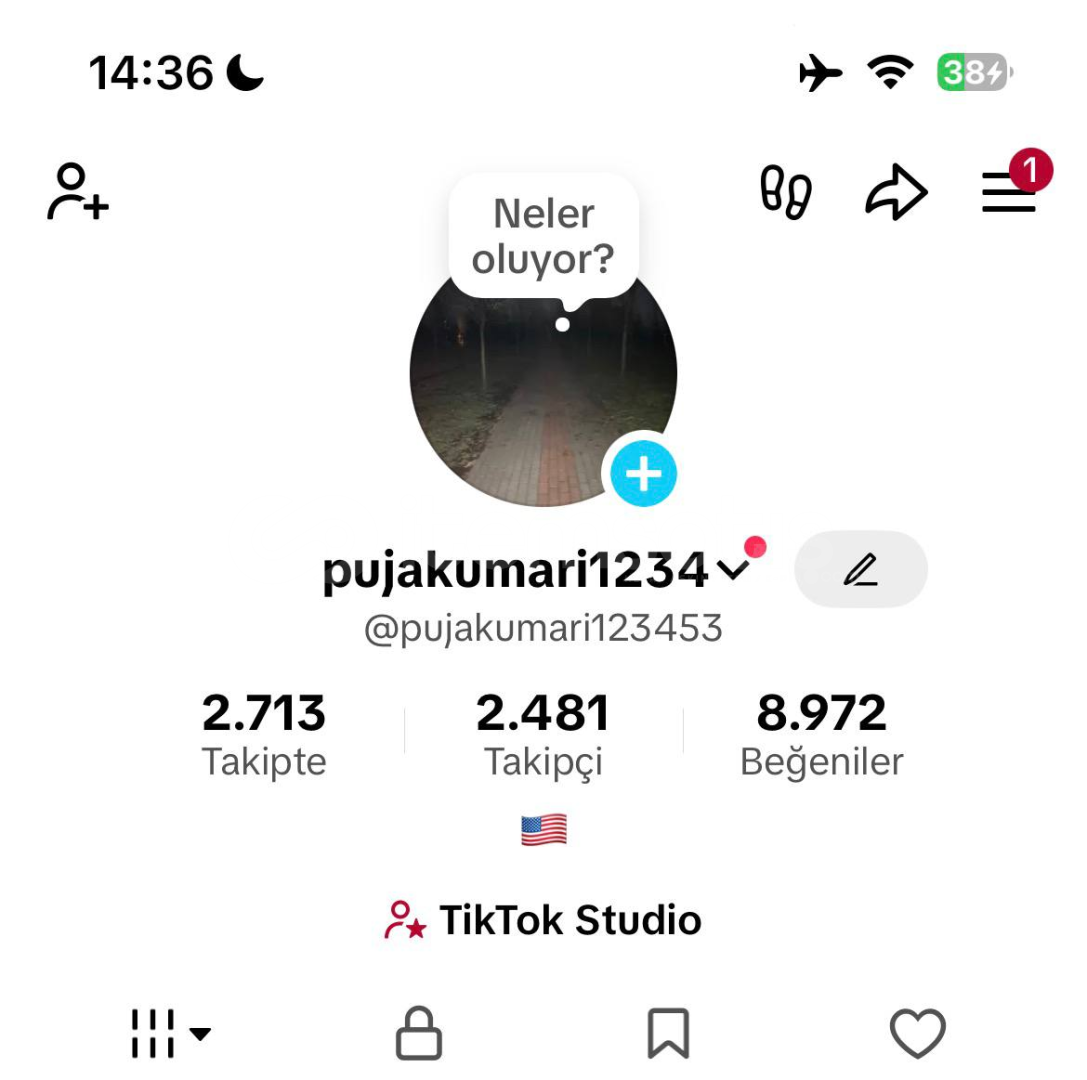Open the add friends icon
The width and height of the screenshot is (1087, 1080).
[77, 191]
